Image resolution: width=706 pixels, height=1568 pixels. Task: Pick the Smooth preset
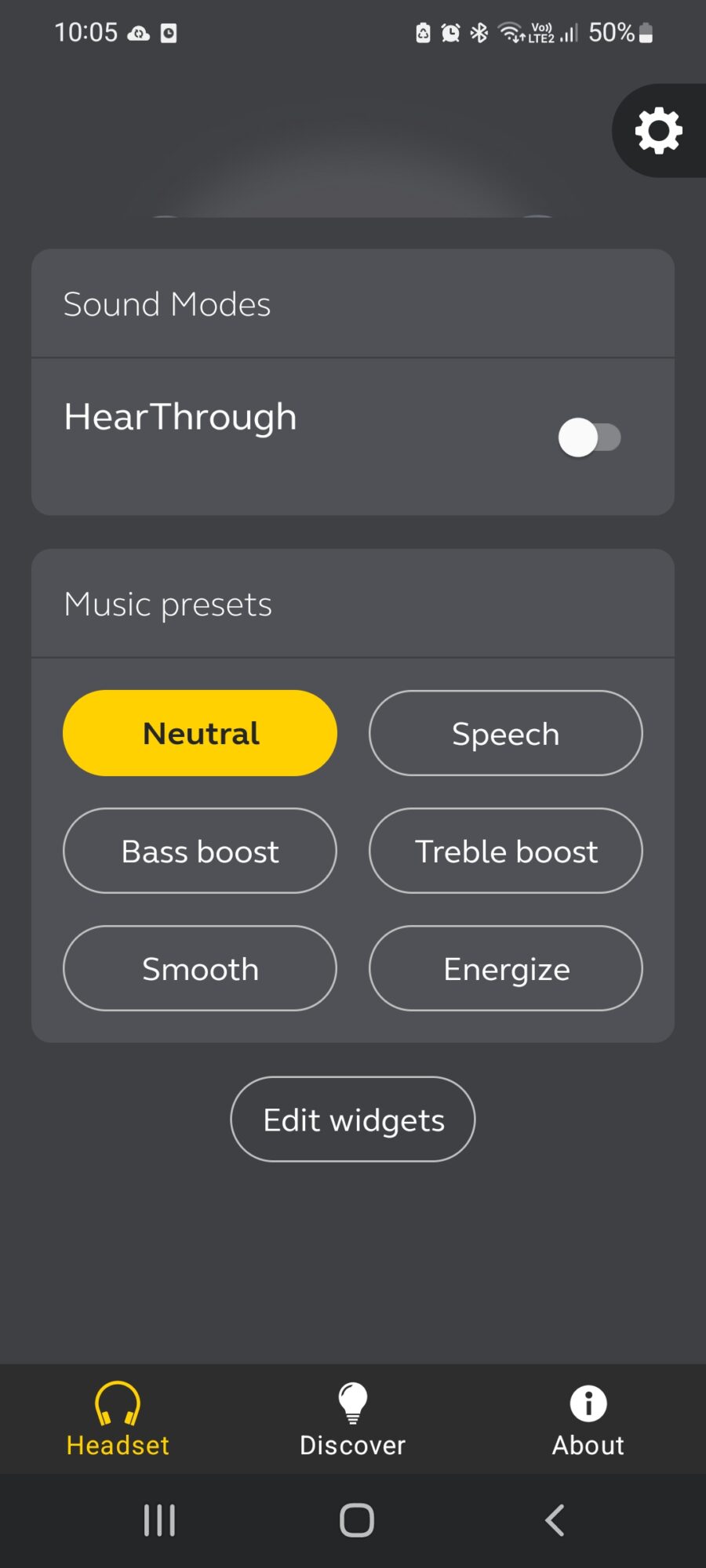pos(200,968)
